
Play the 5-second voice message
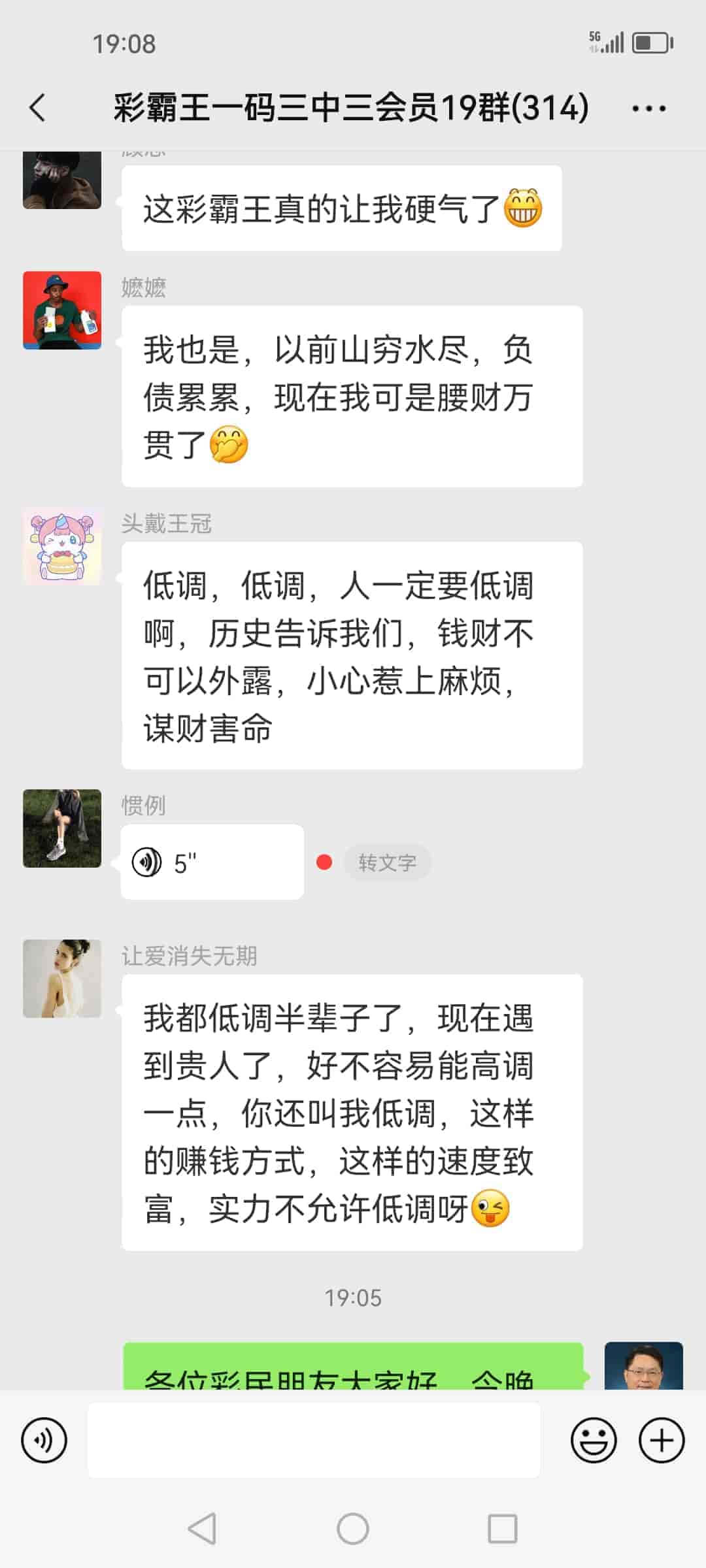tap(209, 860)
